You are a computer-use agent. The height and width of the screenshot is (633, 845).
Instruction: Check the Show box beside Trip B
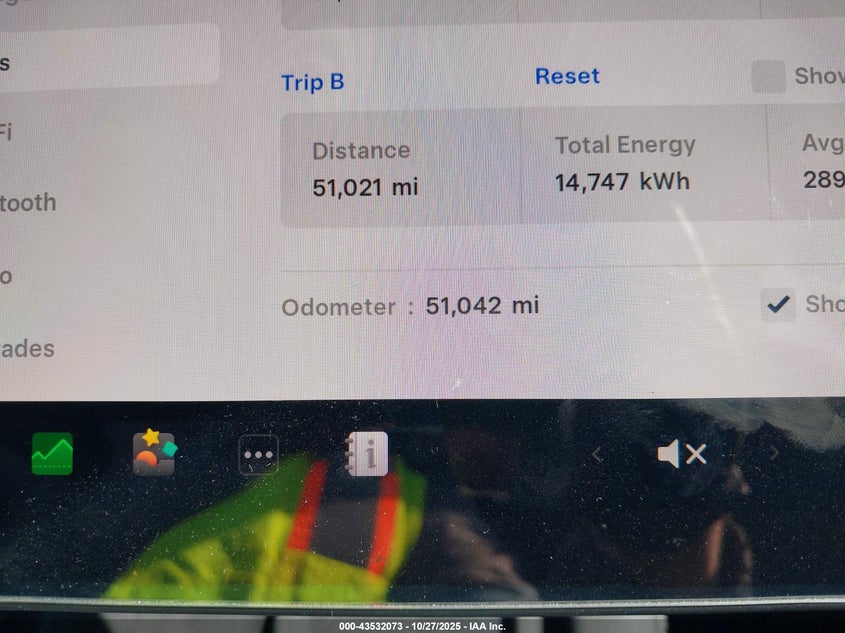(x=768, y=77)
